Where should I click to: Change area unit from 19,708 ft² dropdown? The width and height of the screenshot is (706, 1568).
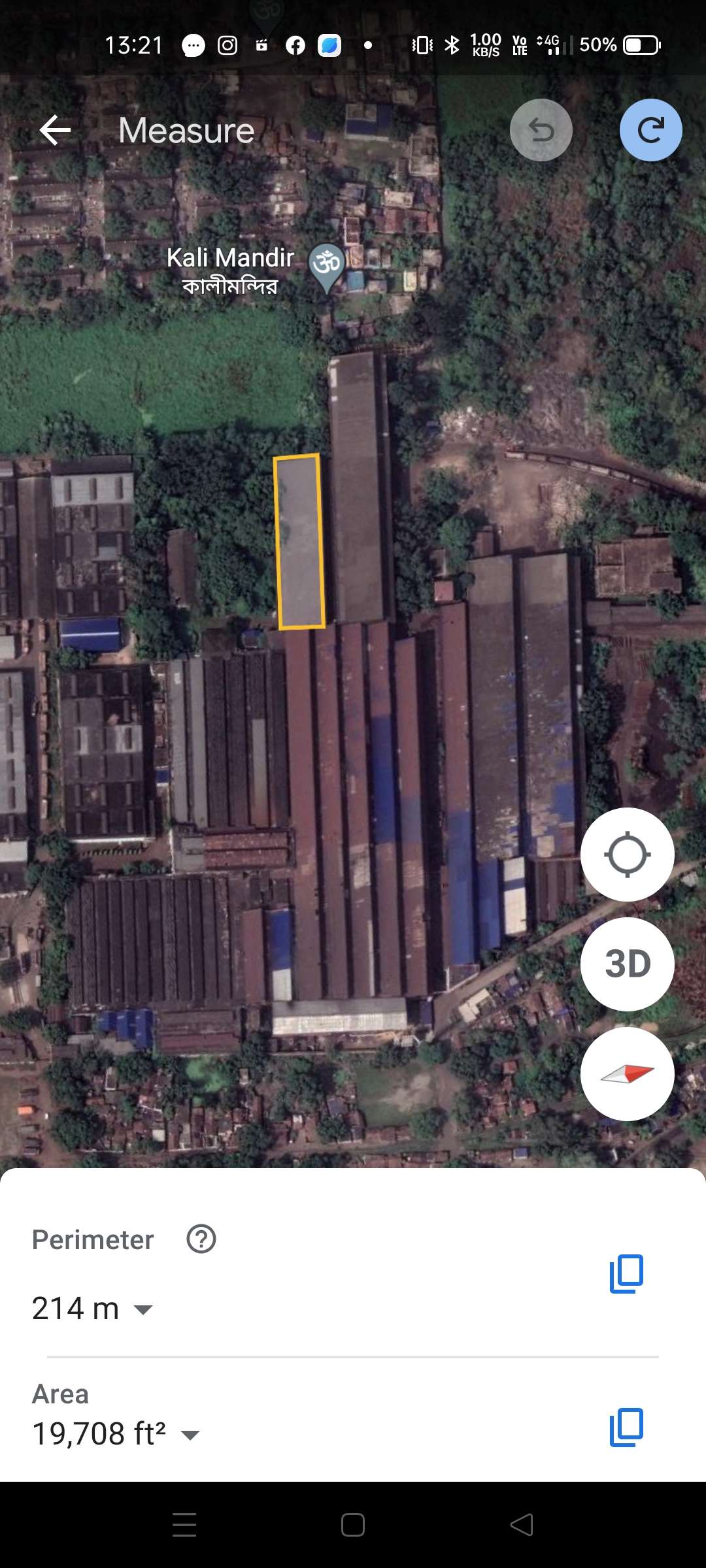pos(116,1434)
